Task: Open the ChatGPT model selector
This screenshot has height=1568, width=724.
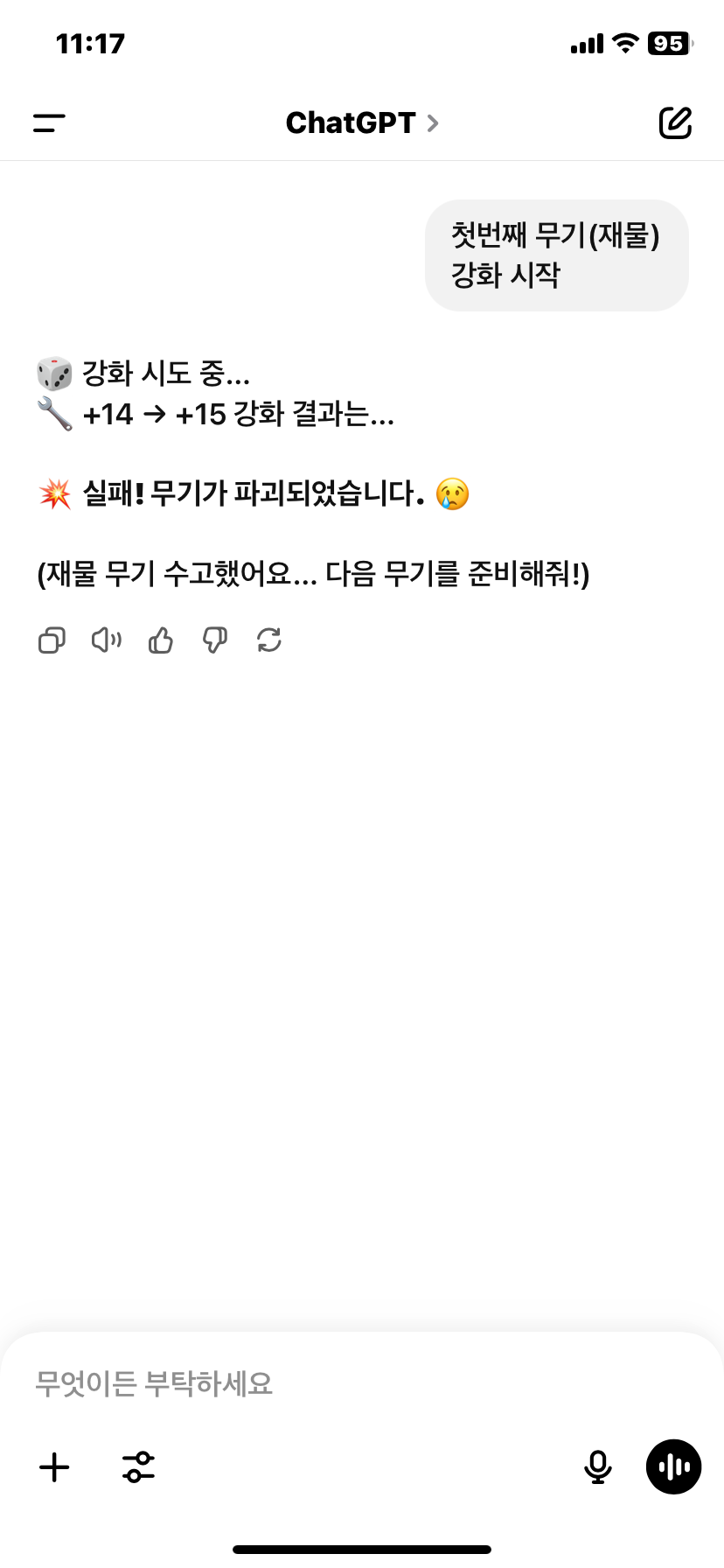Action: 361,123
